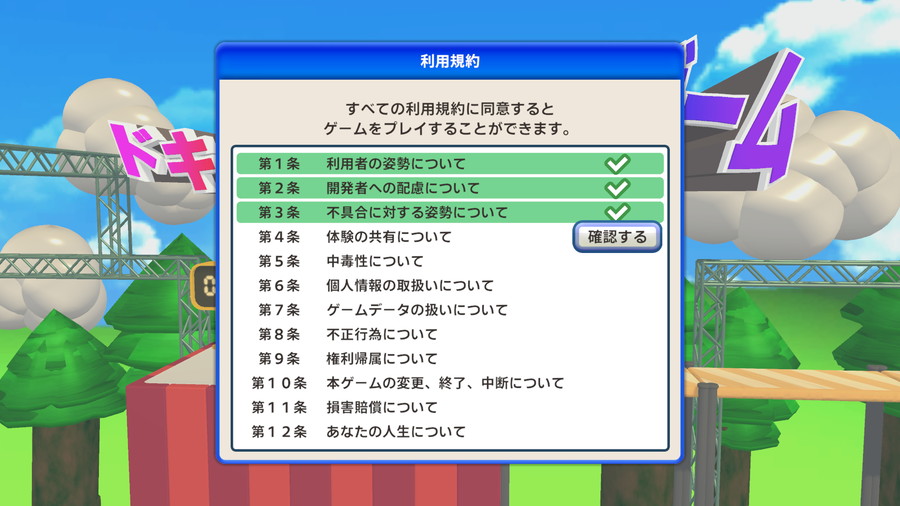
Task: Select 第9条 権利帰属について
Action: [450, 358]
